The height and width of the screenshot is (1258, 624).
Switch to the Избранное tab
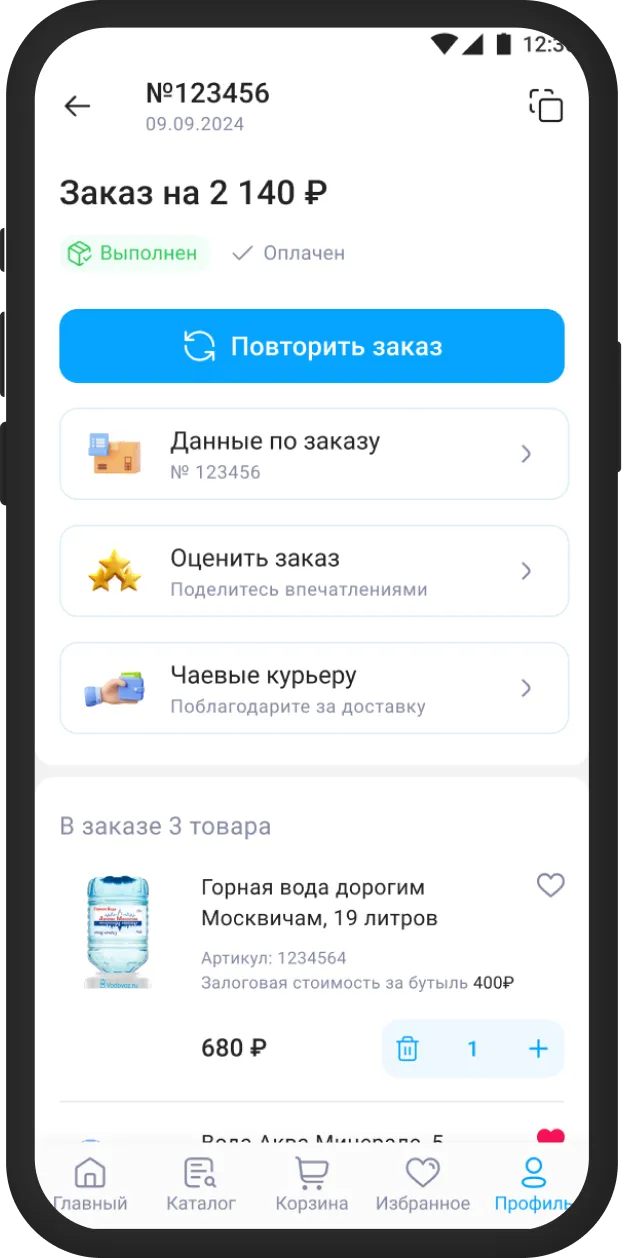coord(422,1185)
